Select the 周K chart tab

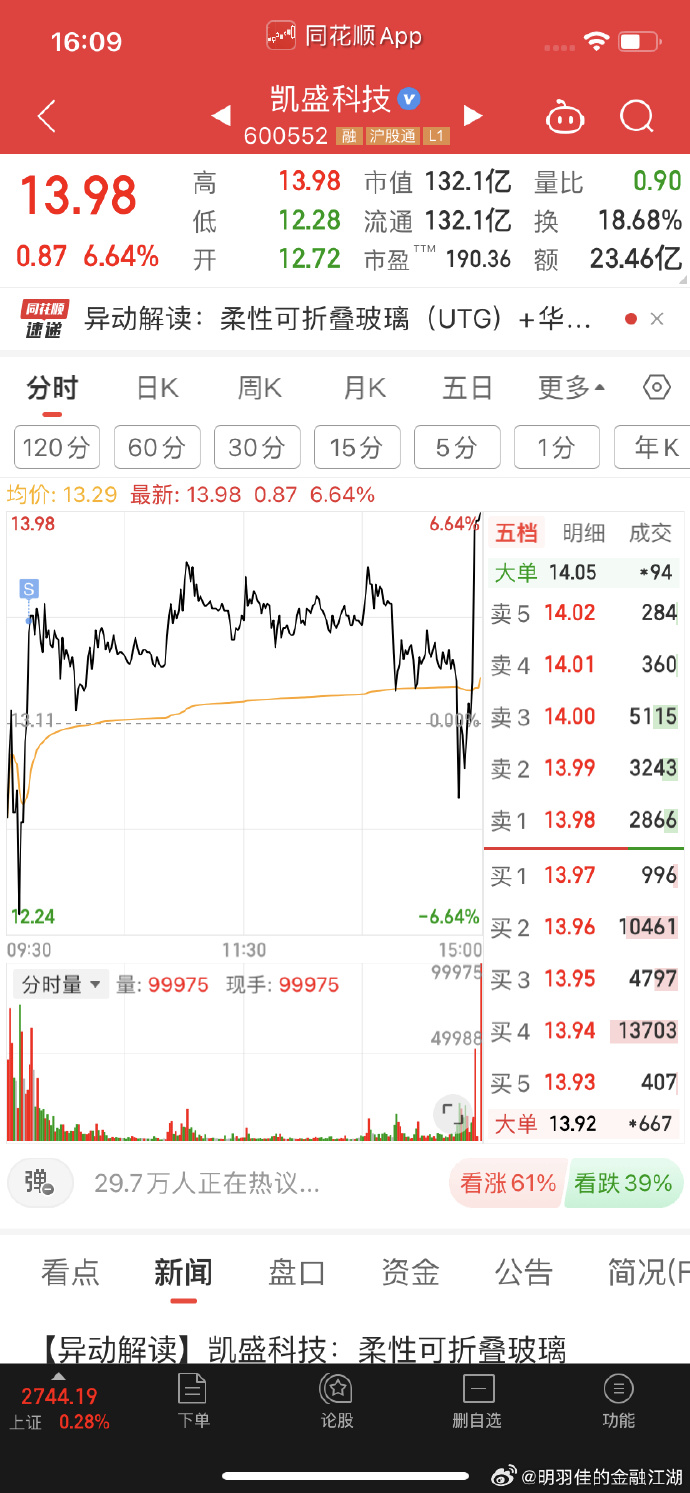pyautogui.click(x=260, y=388)
